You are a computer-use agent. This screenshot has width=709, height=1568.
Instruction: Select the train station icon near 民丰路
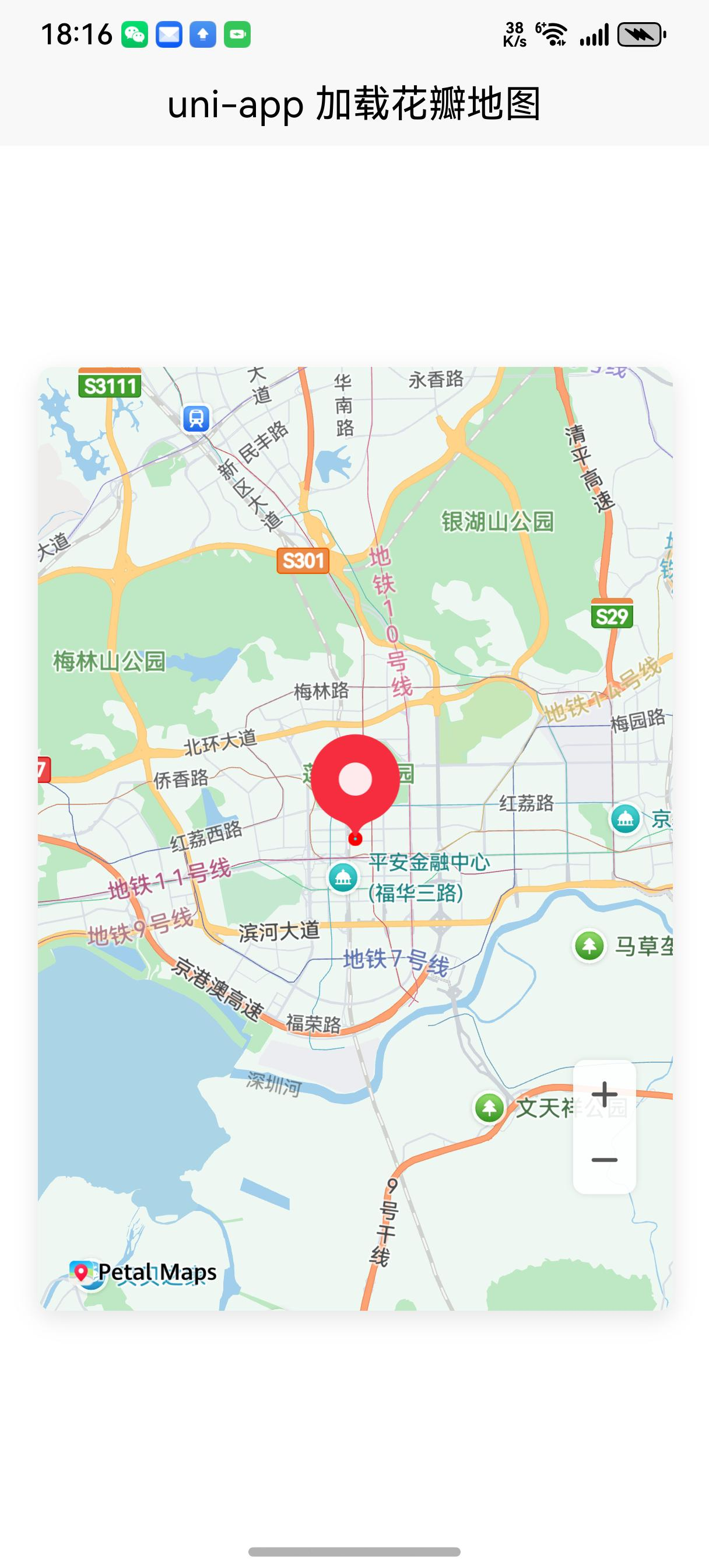pyautogui.click(x=196, y=418)
